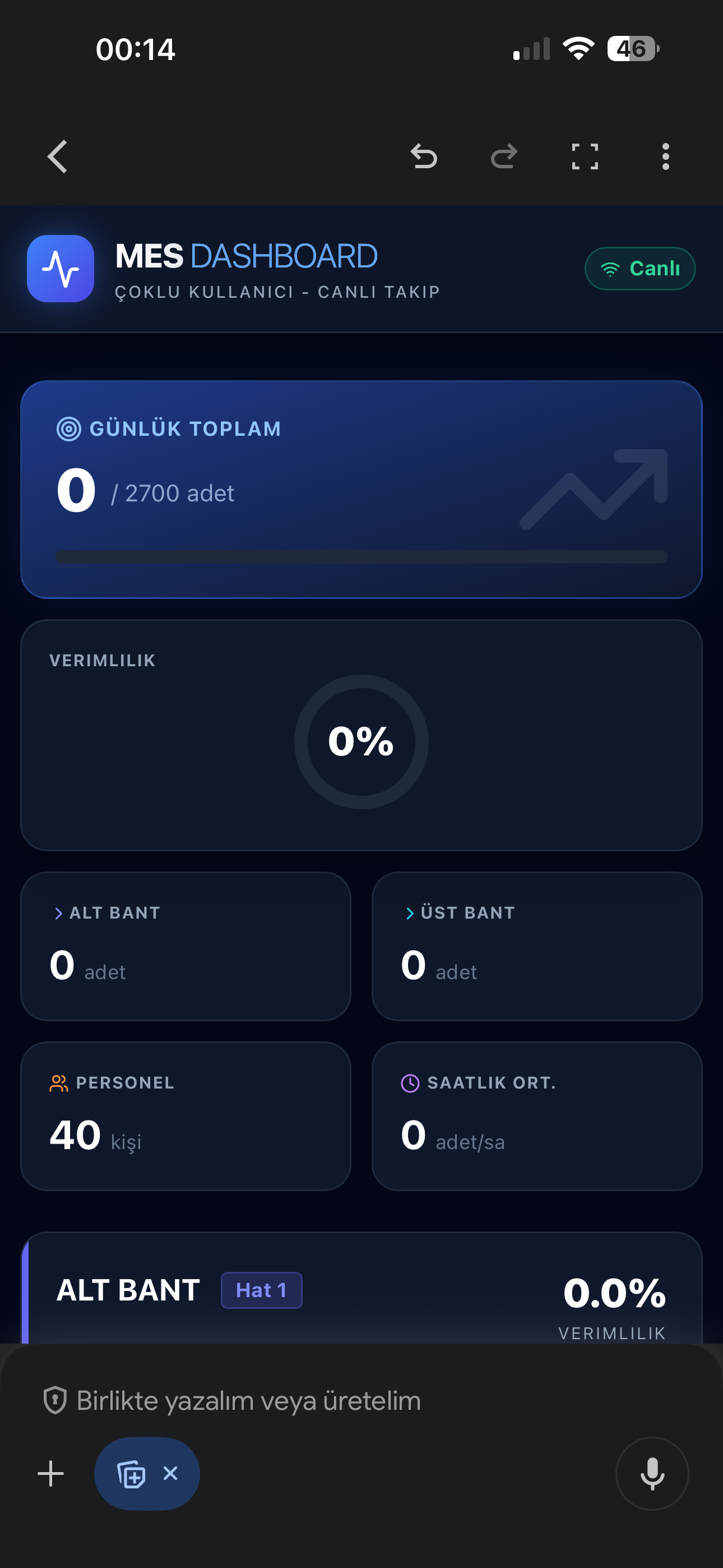Enter fullscreen view
This screenshot has width=723, height=1568.
(x=585, y=156)
